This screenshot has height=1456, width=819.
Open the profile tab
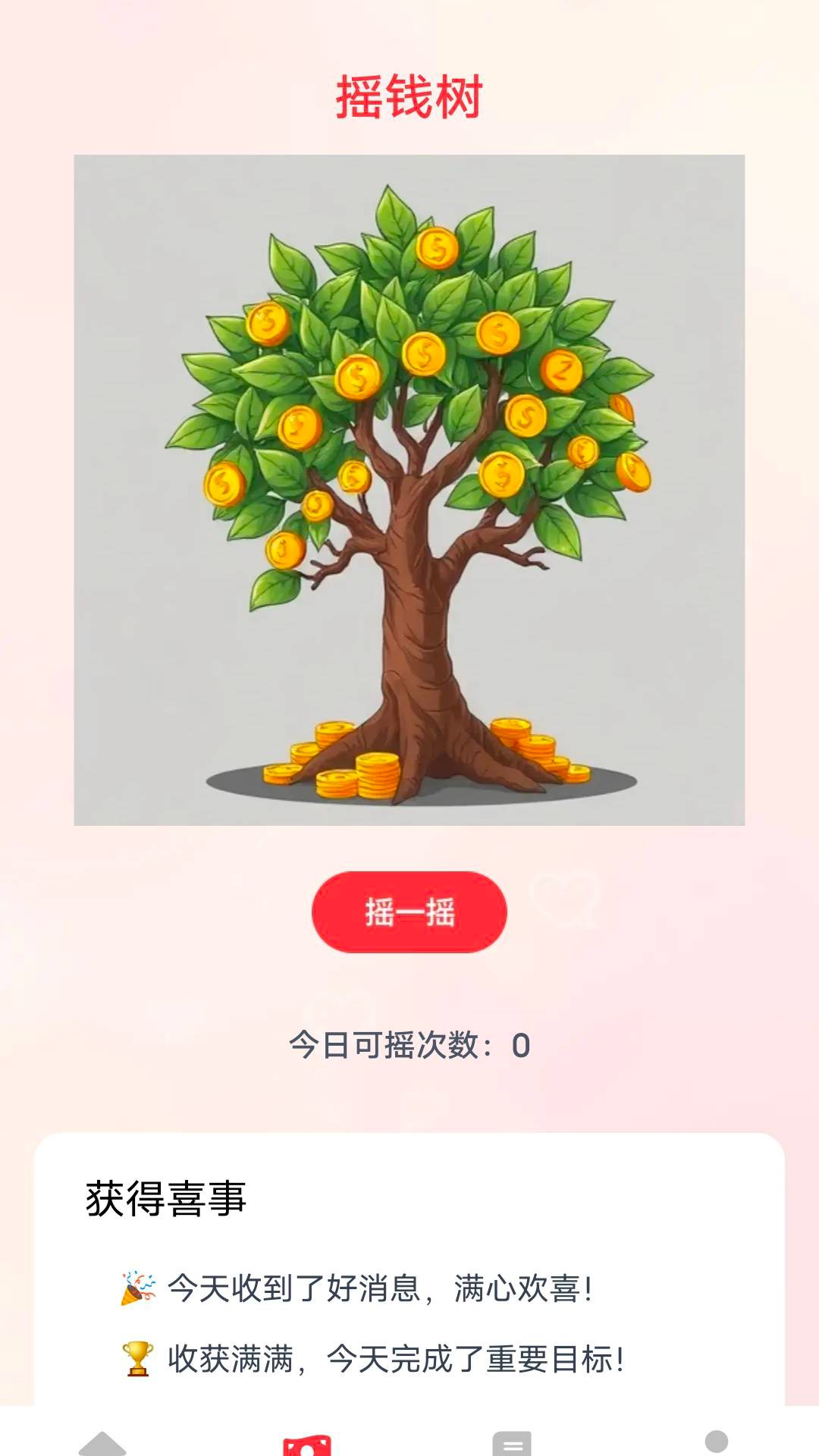point(716,1442)
